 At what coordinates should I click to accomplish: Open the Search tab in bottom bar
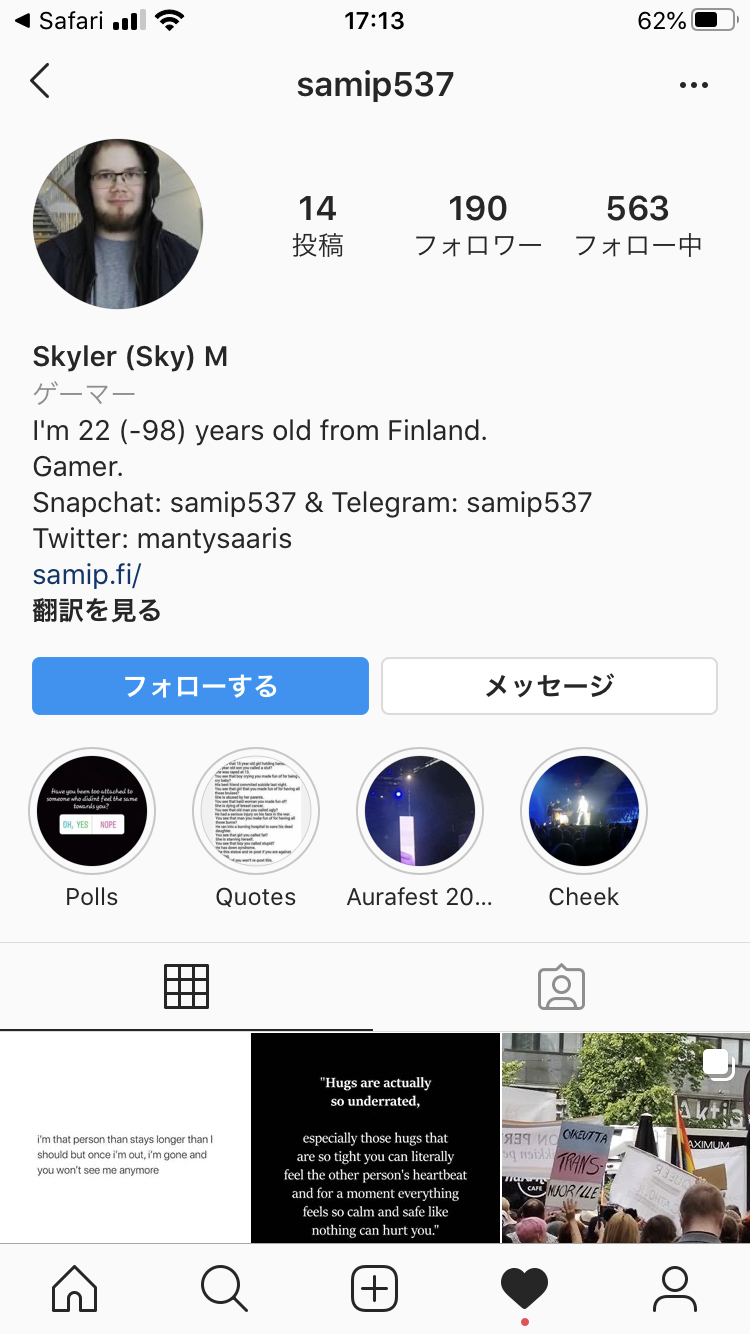click(x=224, y=1288)
